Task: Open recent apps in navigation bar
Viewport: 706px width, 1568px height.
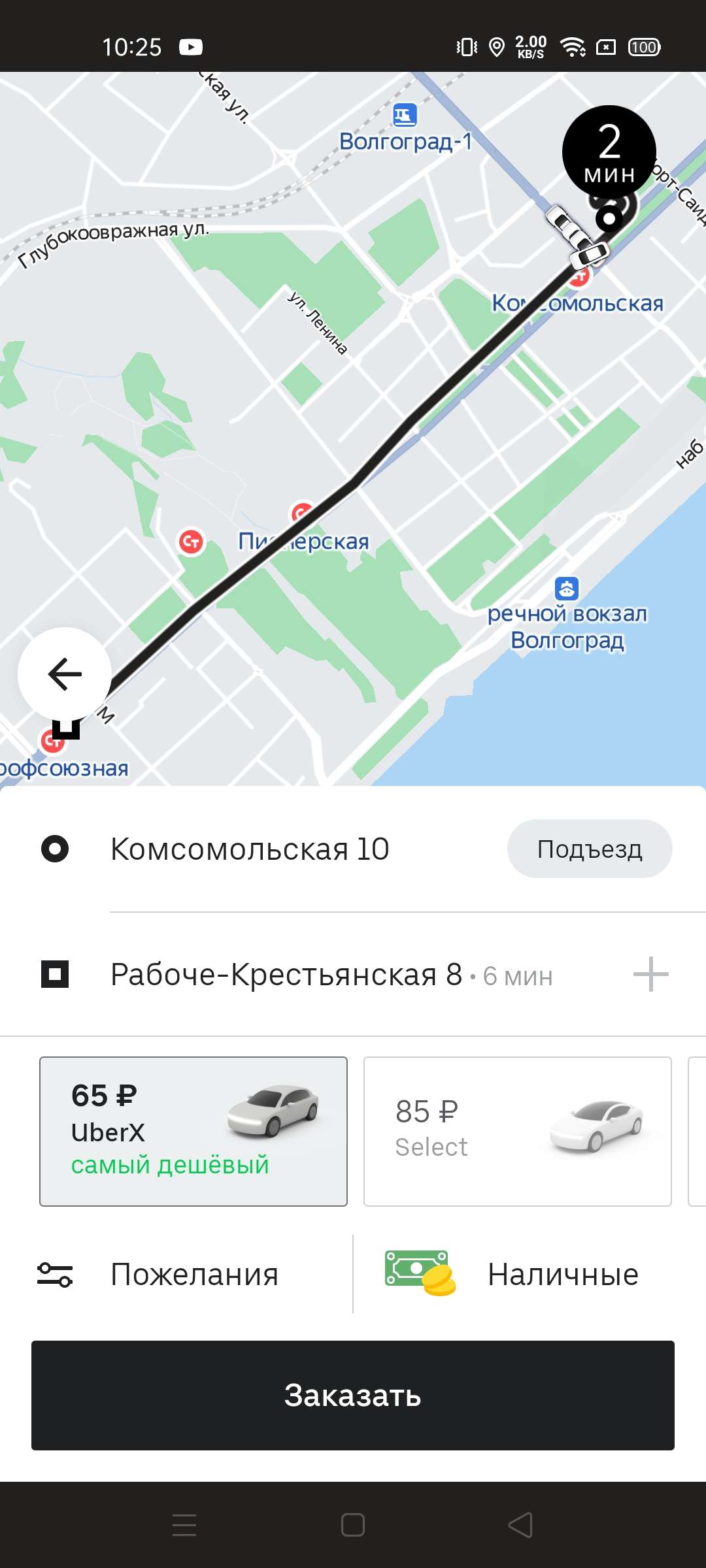Action: (184, 1525)
